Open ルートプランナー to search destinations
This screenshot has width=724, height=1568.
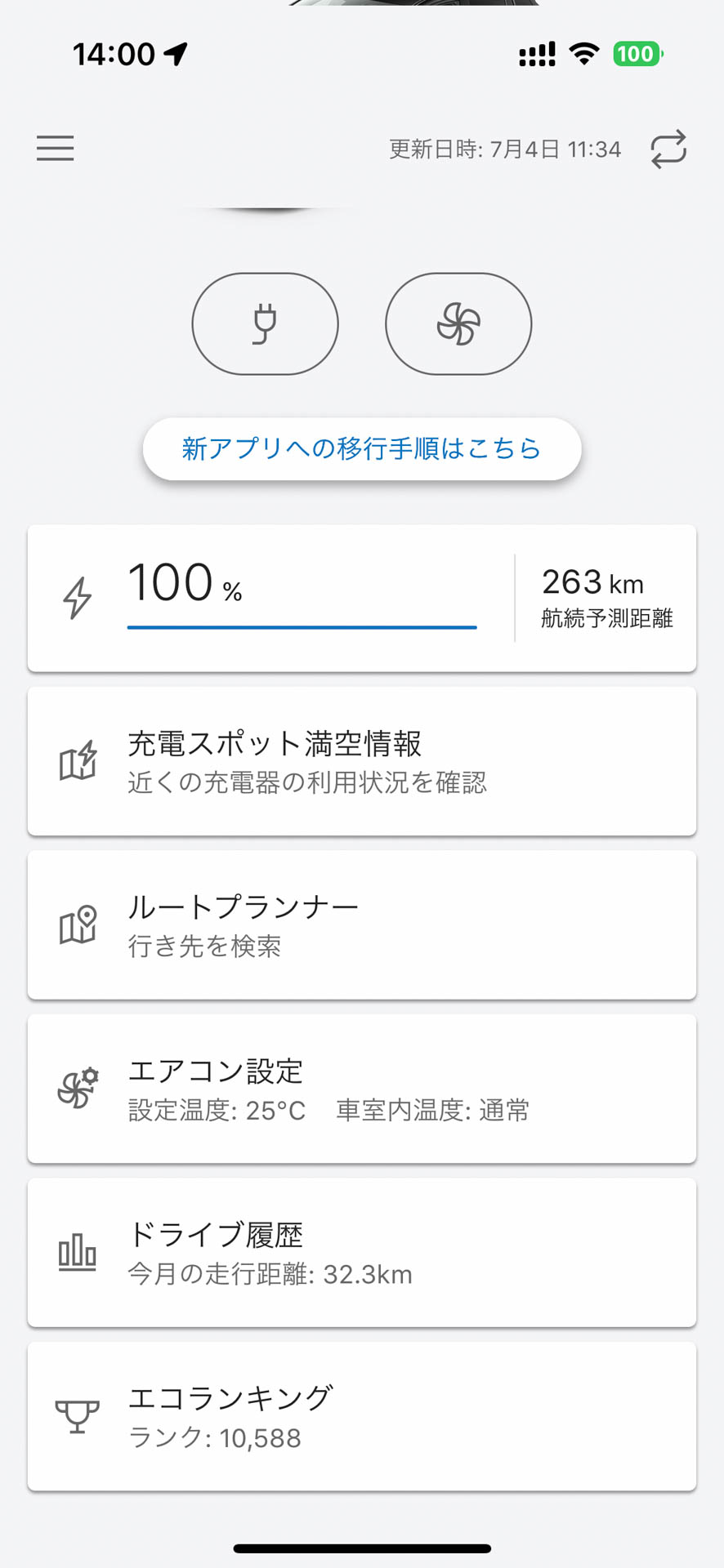coord(362,924)
